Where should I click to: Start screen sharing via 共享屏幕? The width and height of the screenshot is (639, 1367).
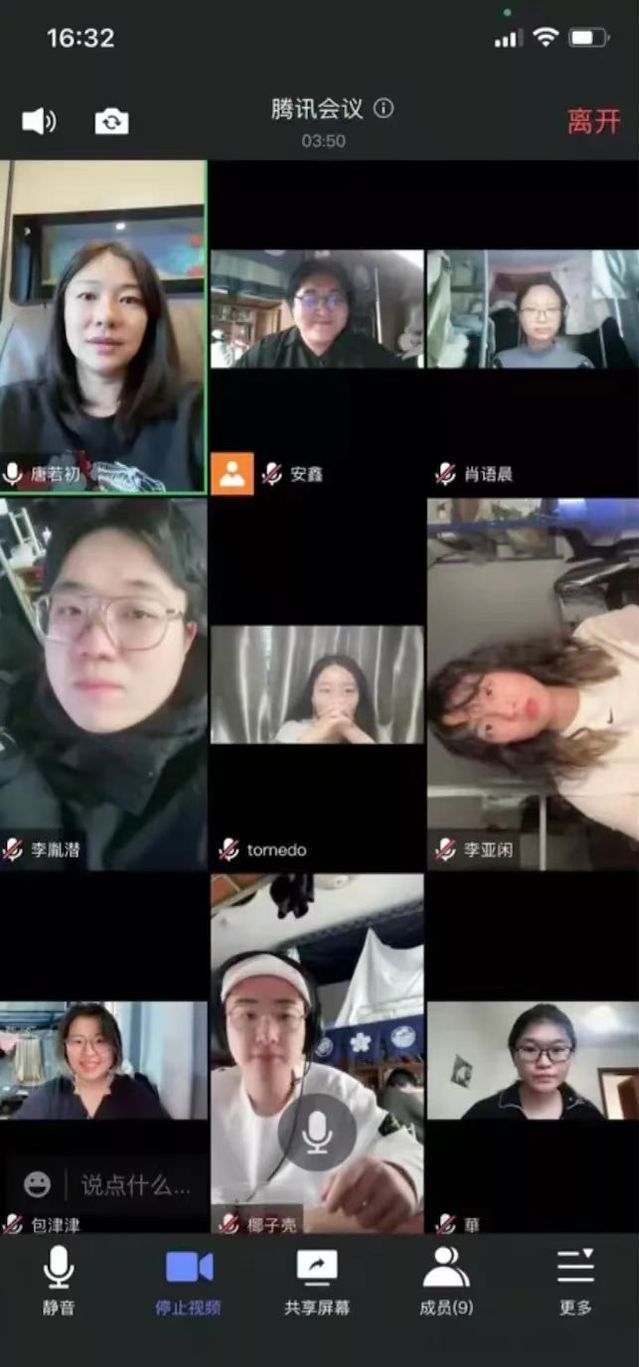317,1280
